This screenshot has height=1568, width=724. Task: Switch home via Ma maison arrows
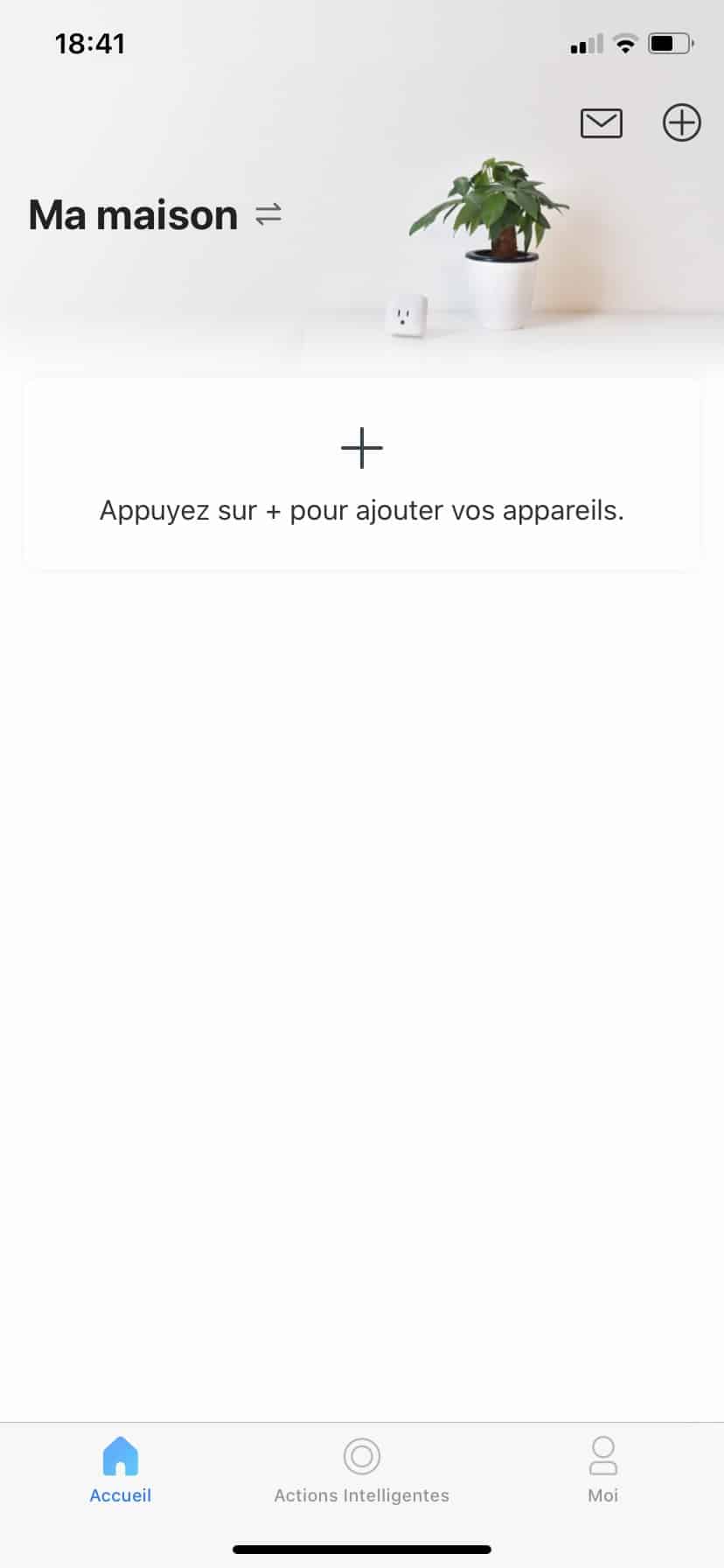click(268, 214)
